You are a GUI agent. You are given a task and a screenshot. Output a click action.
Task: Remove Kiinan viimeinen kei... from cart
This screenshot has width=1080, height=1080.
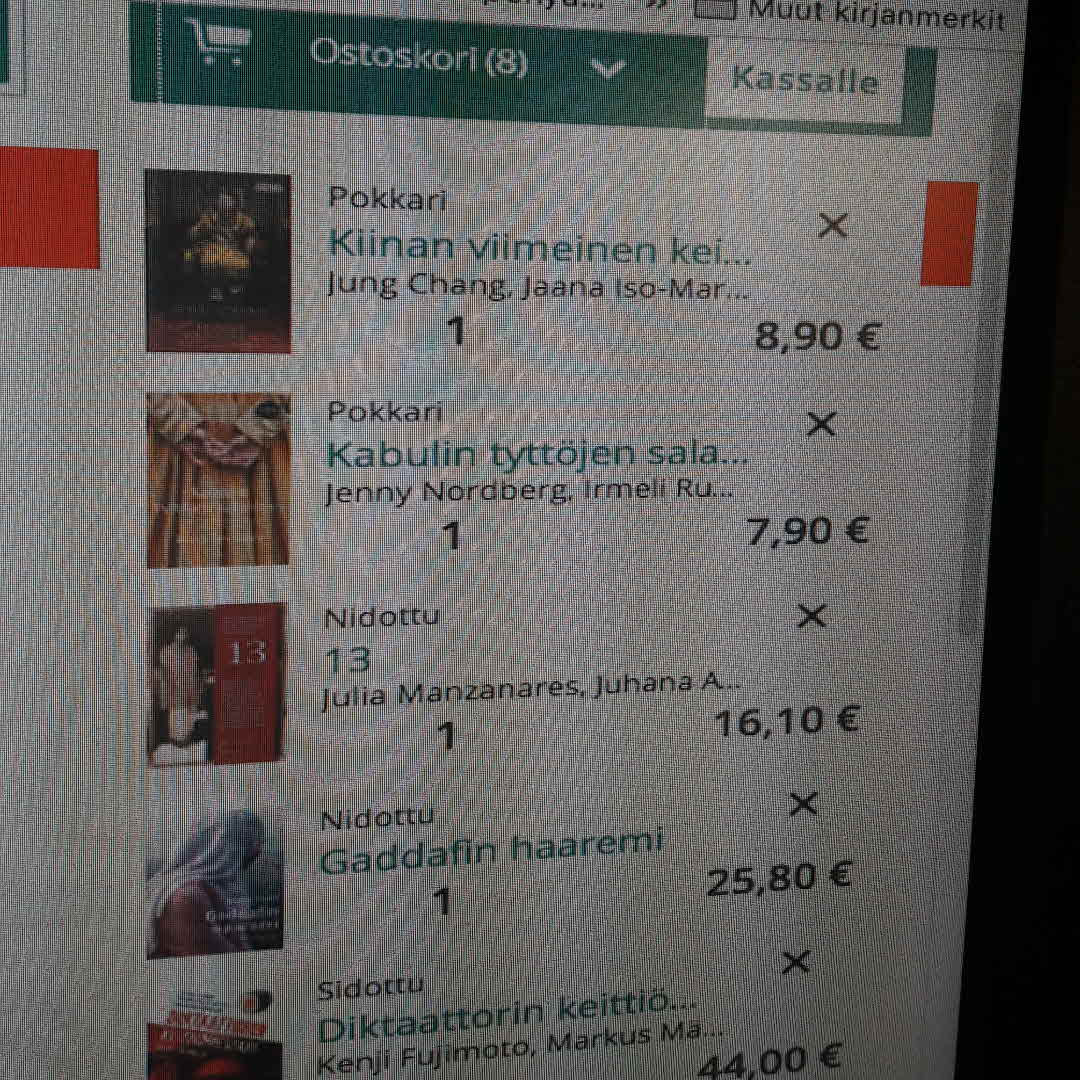pos(832,226)
